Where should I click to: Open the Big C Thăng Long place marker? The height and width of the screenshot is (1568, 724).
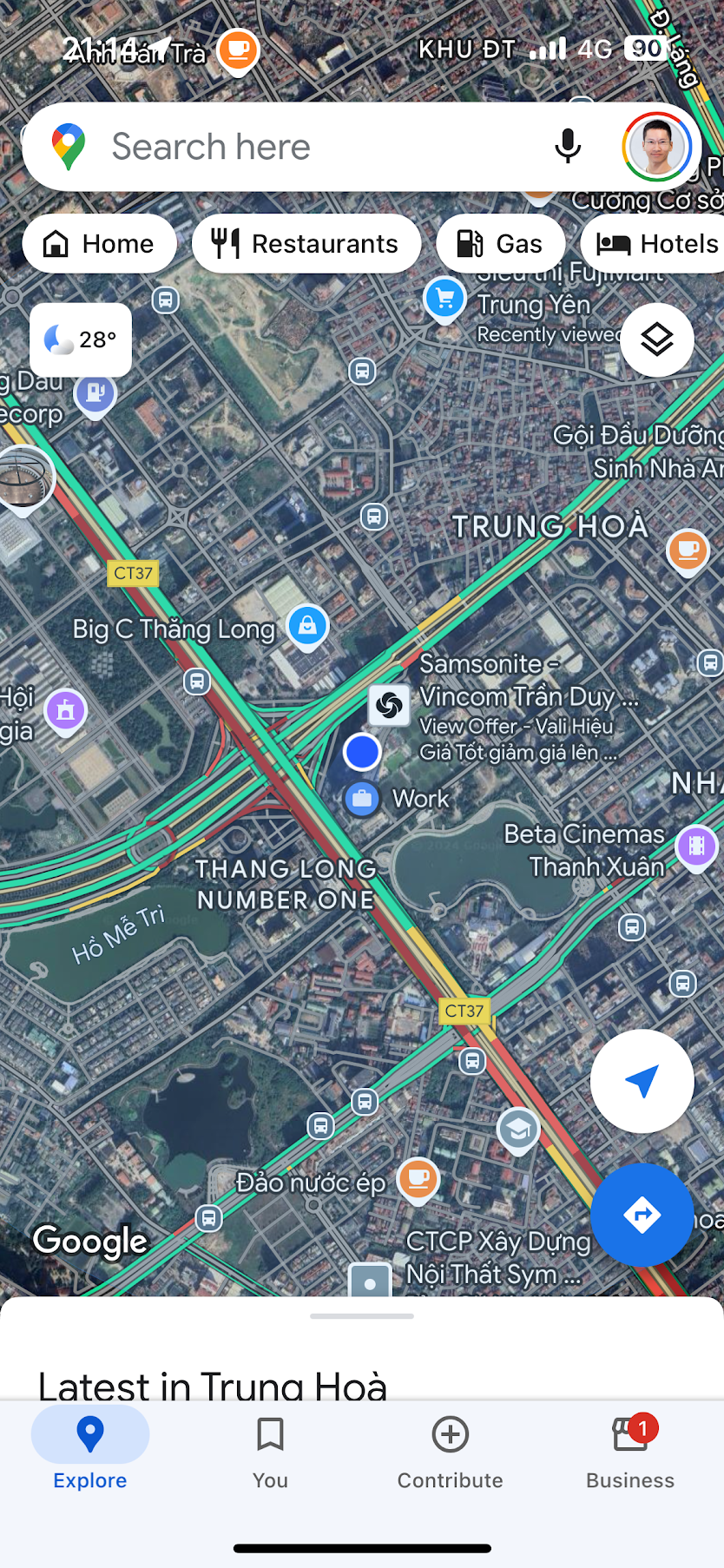(x=307, y=625)
